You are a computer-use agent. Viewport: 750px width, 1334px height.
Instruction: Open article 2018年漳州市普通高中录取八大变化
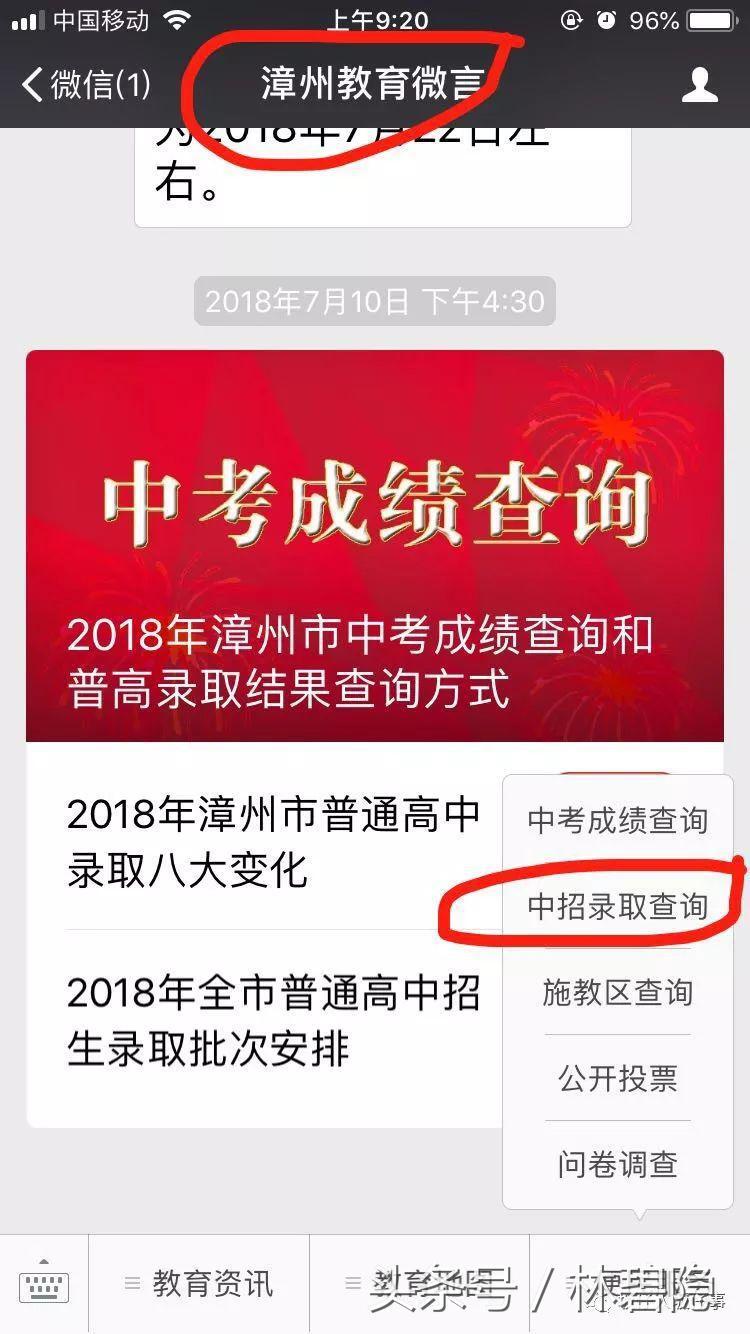click(x=273, y=843)
